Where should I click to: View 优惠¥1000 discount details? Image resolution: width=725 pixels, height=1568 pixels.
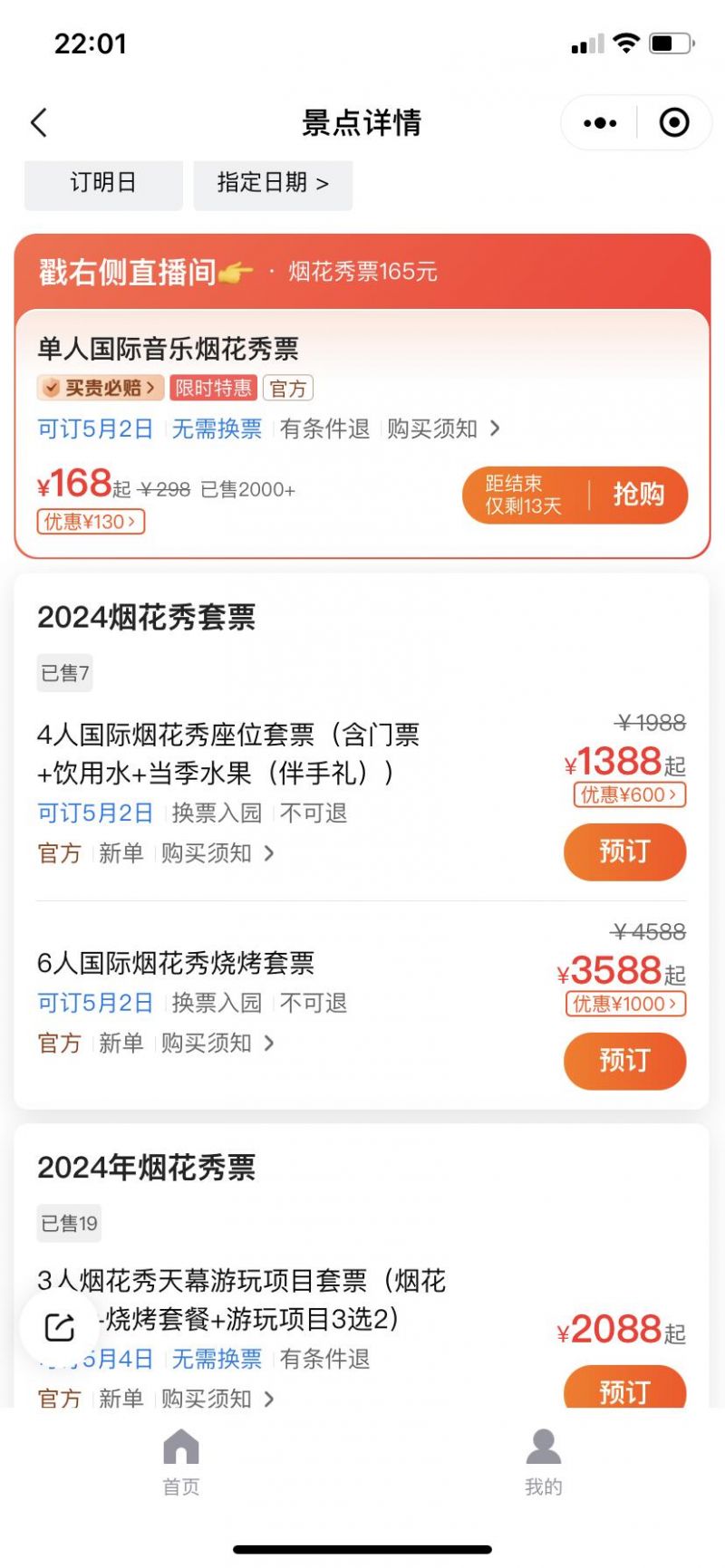[x=625, y=1004]
